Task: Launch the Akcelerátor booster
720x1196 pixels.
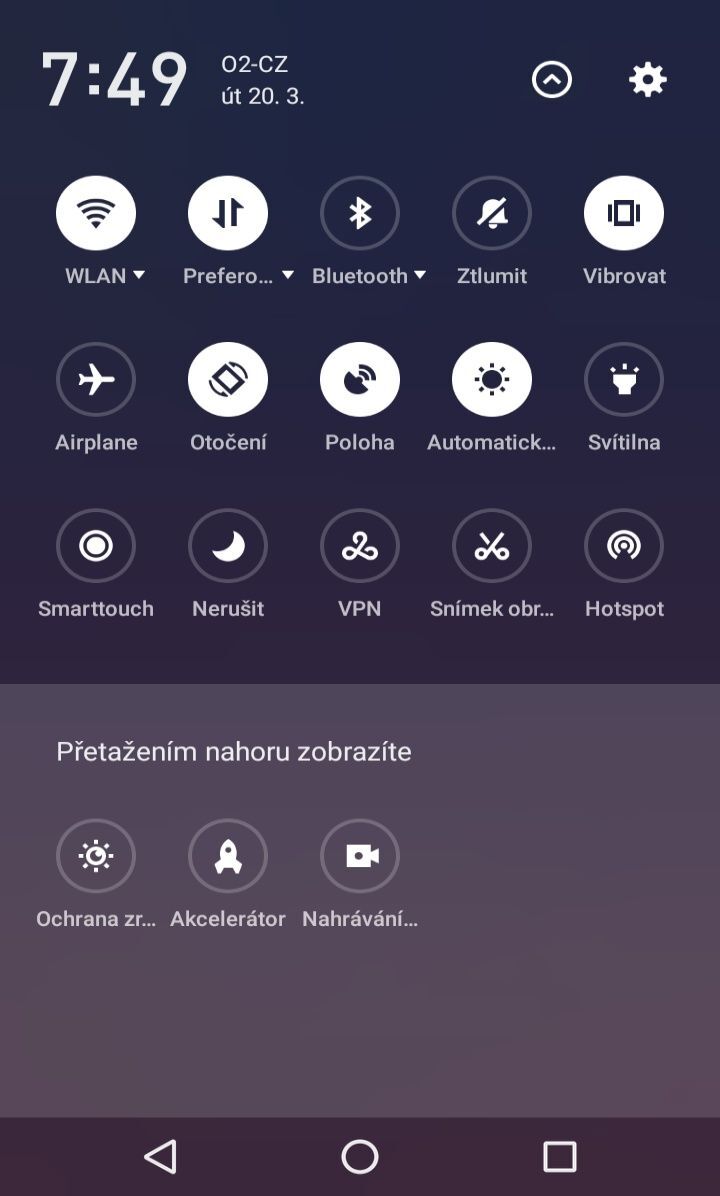Action: point(228,856)
